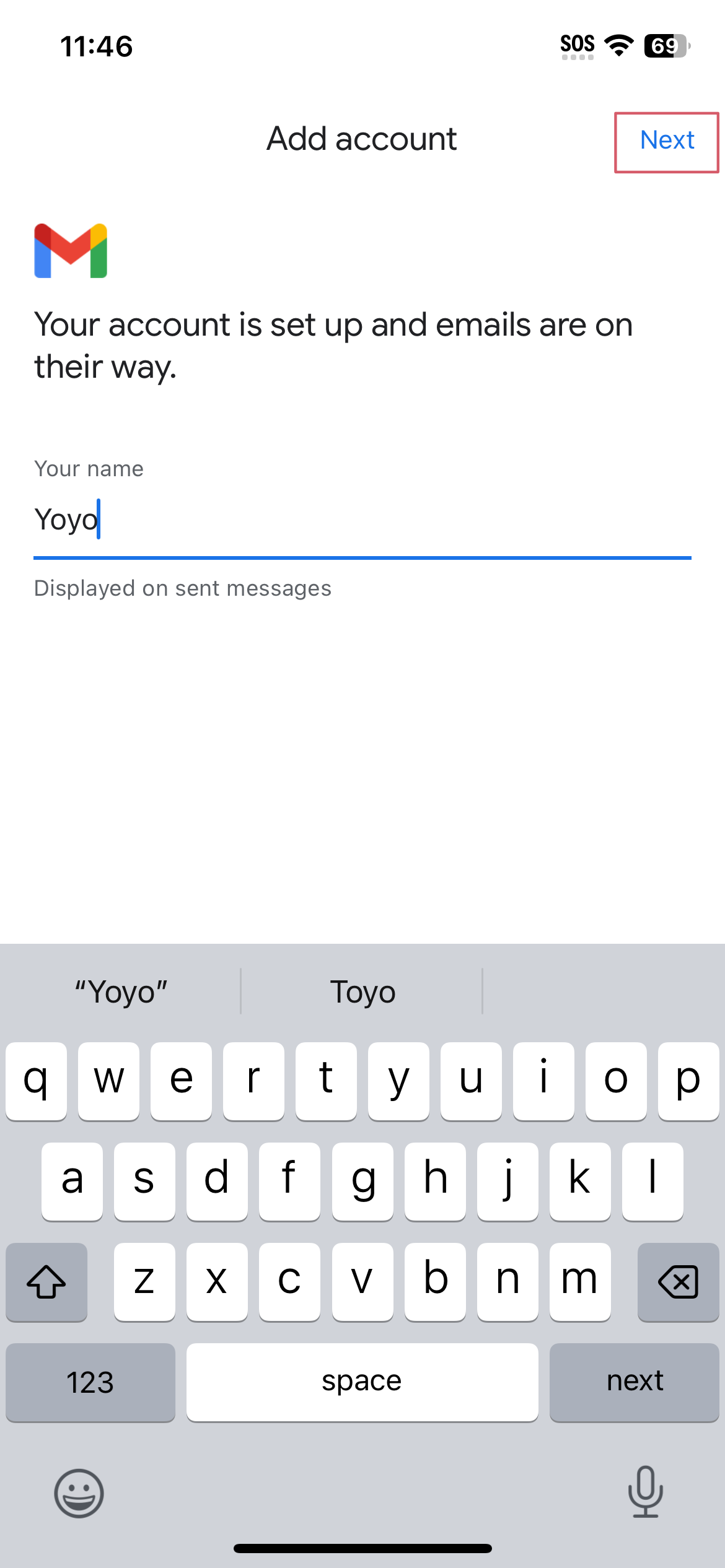Tap the shift key
Viewport: 725px width, 1568px height.
click(x=46, y=1282)
